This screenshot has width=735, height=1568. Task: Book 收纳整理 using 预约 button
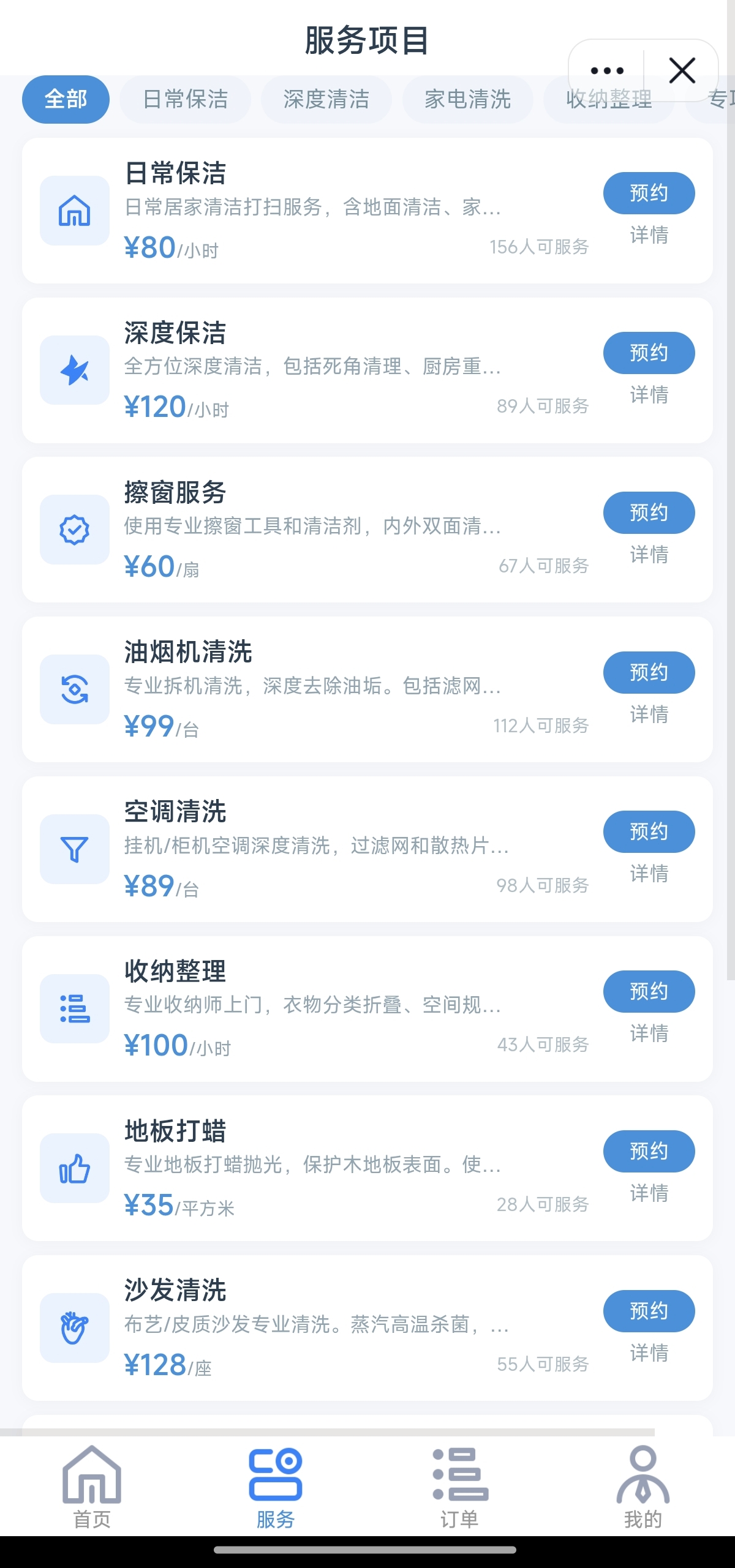pyautogui.click(x=649, y=991)
